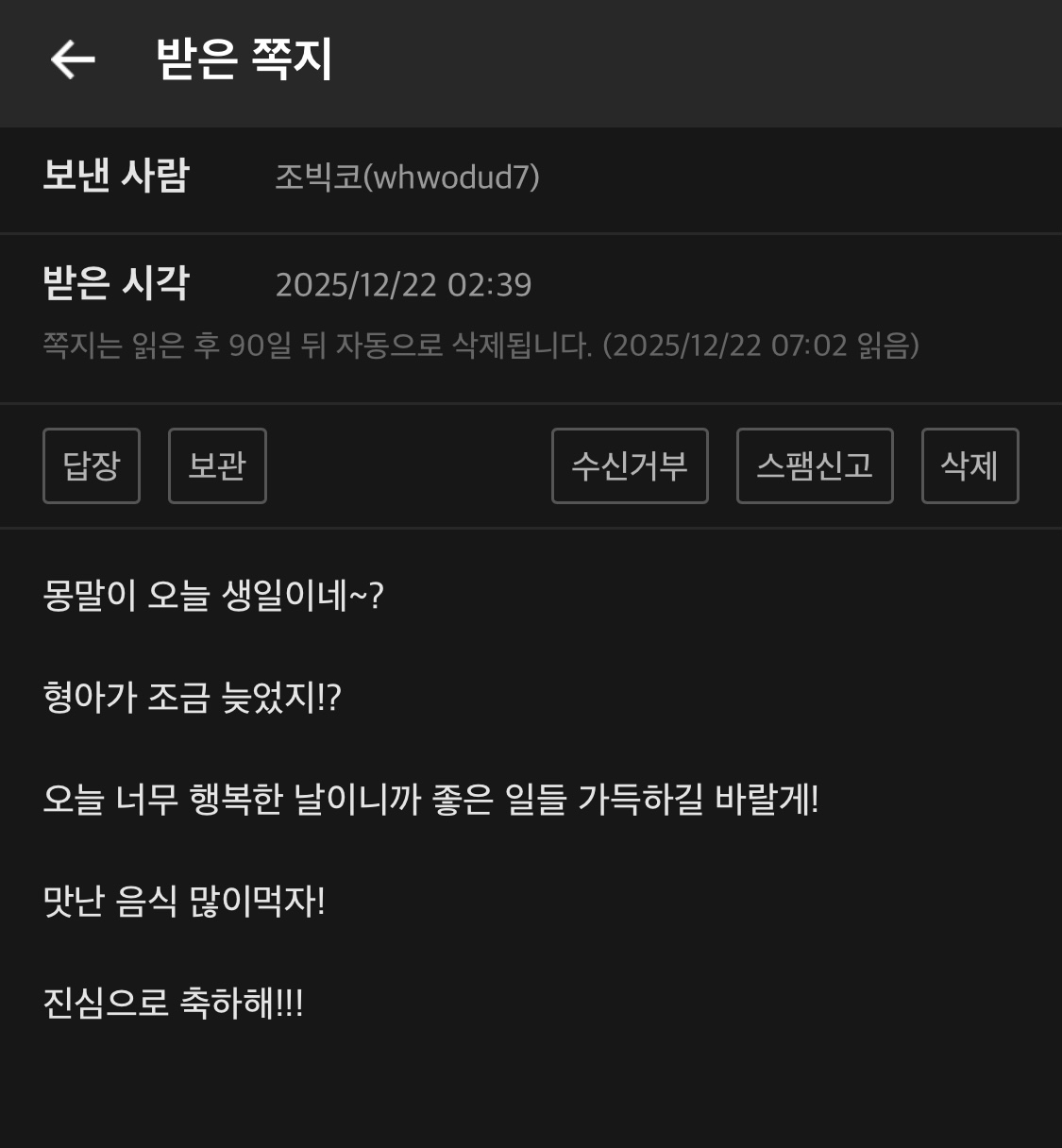Viewport: 1062px width, 1148px height.
Task: Archive the message using 보관
Action: pyautogui.click(x=217, y=465)
